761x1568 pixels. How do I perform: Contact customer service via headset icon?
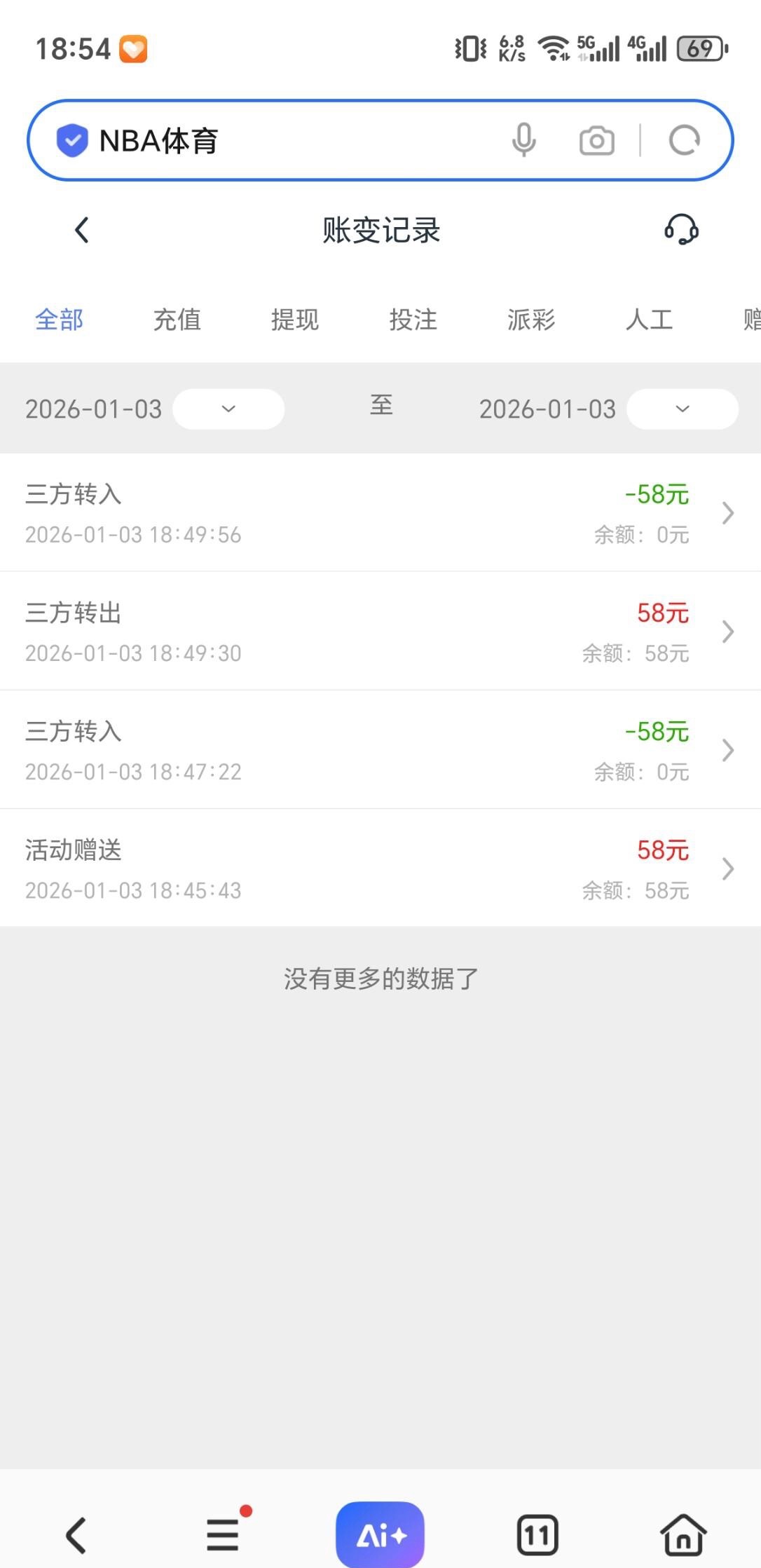click(x=681, y=230)
